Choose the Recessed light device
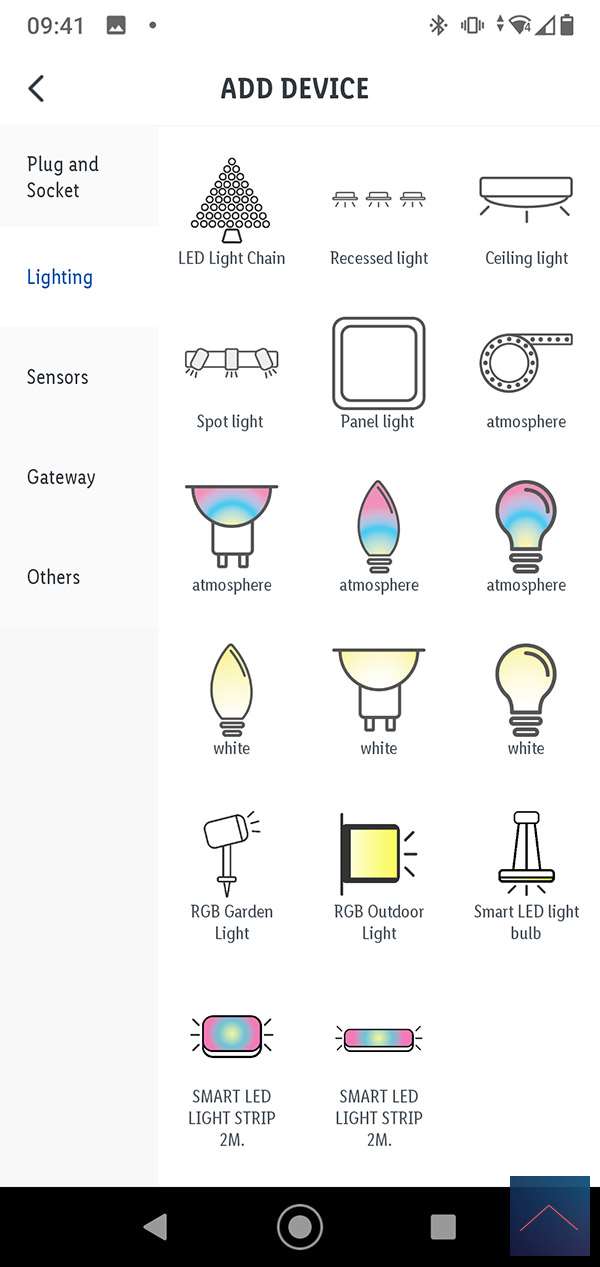Image resolution: width=600 pixels, height=1267 pixels. tap(379, 212)
